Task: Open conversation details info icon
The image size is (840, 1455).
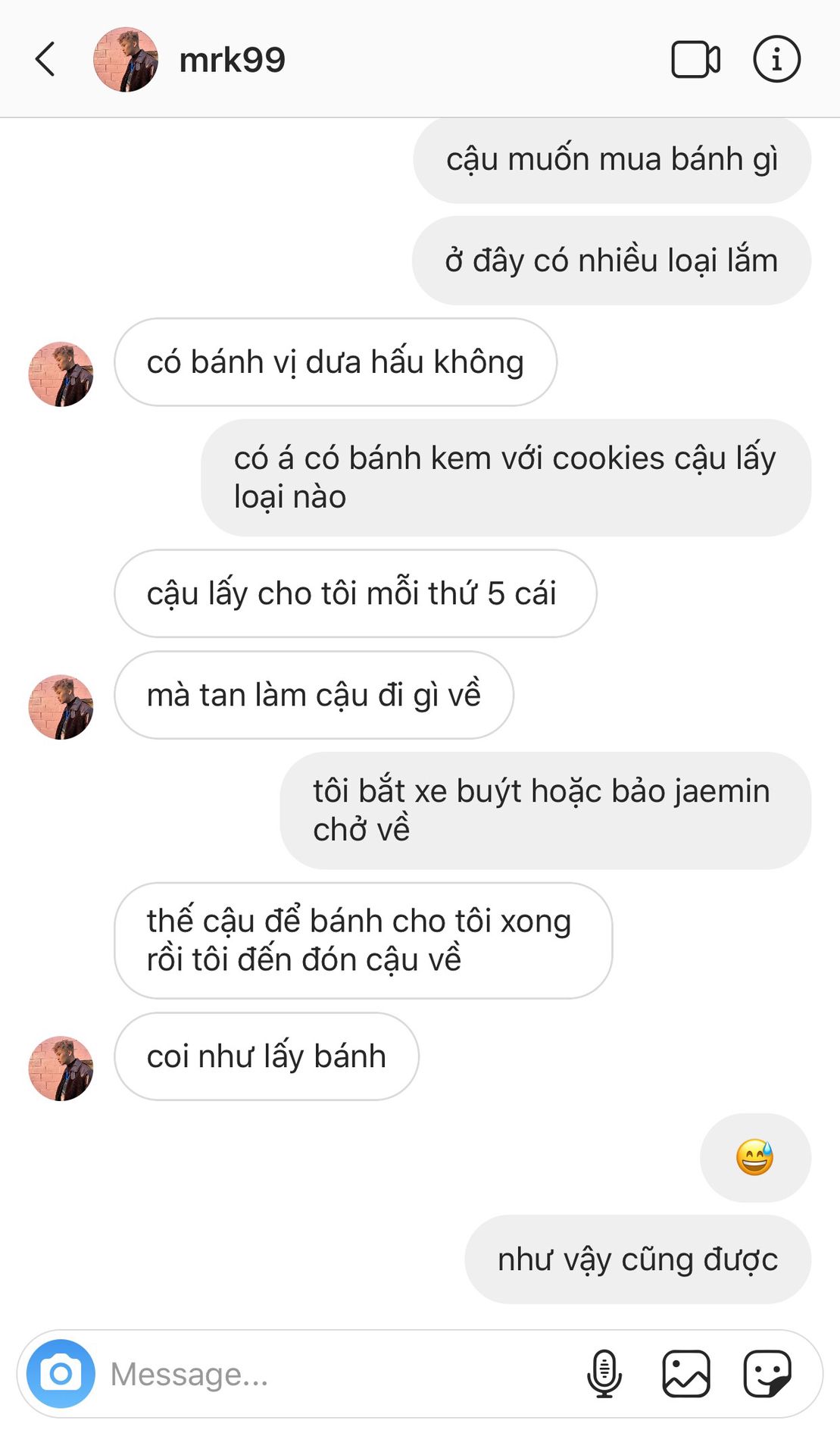Action: pos(776,59)
